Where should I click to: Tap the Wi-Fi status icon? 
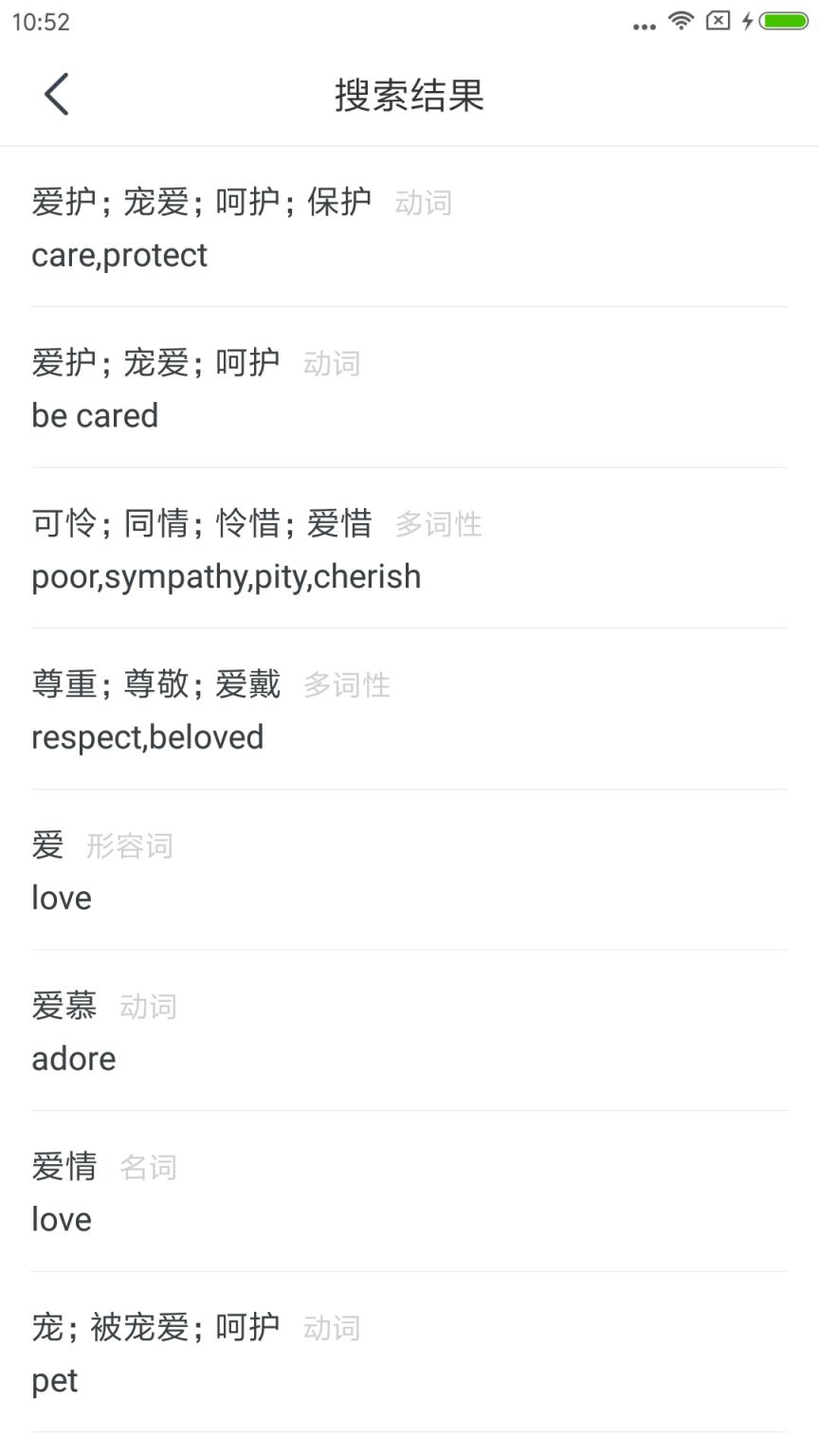681,22
